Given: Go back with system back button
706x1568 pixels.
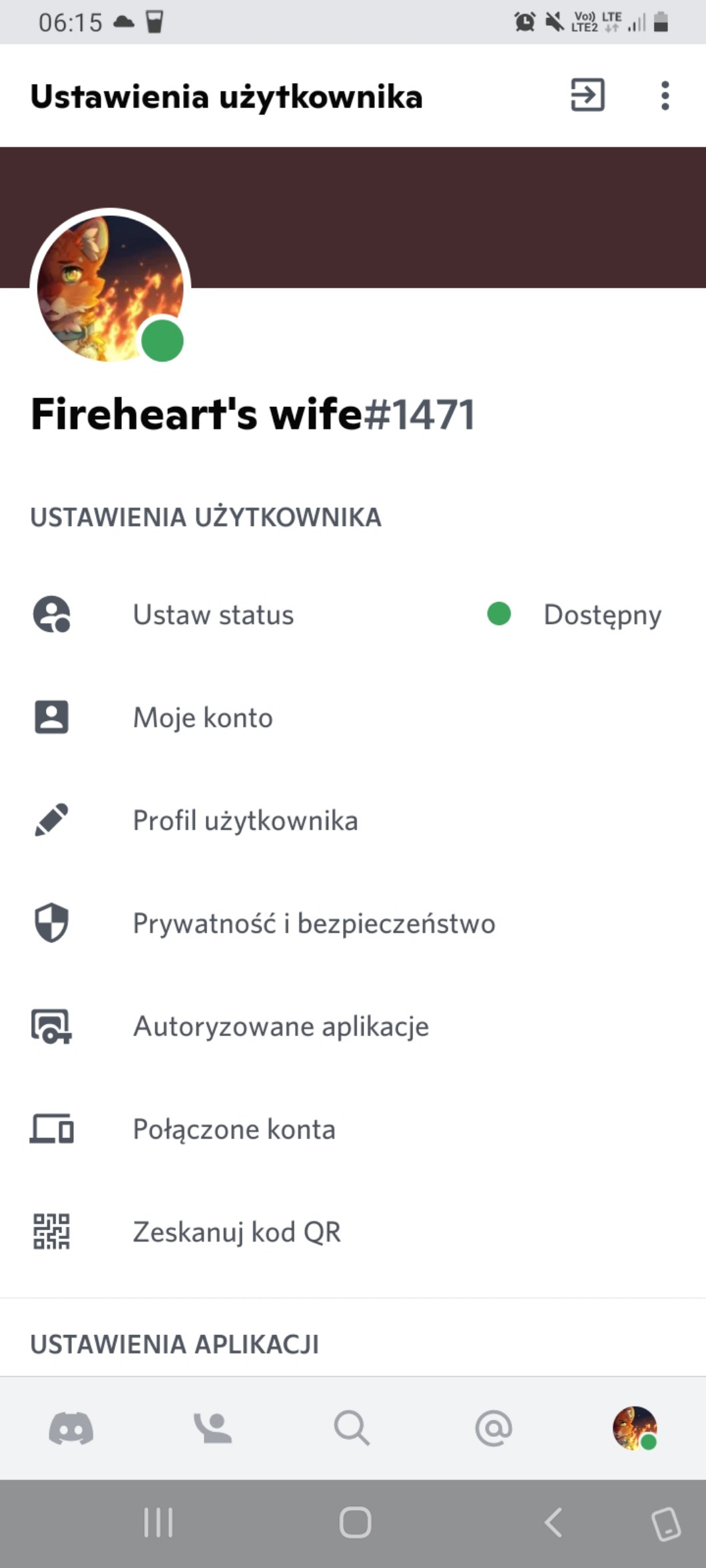Looking at the screenshot, I should tap(553, 1522).
